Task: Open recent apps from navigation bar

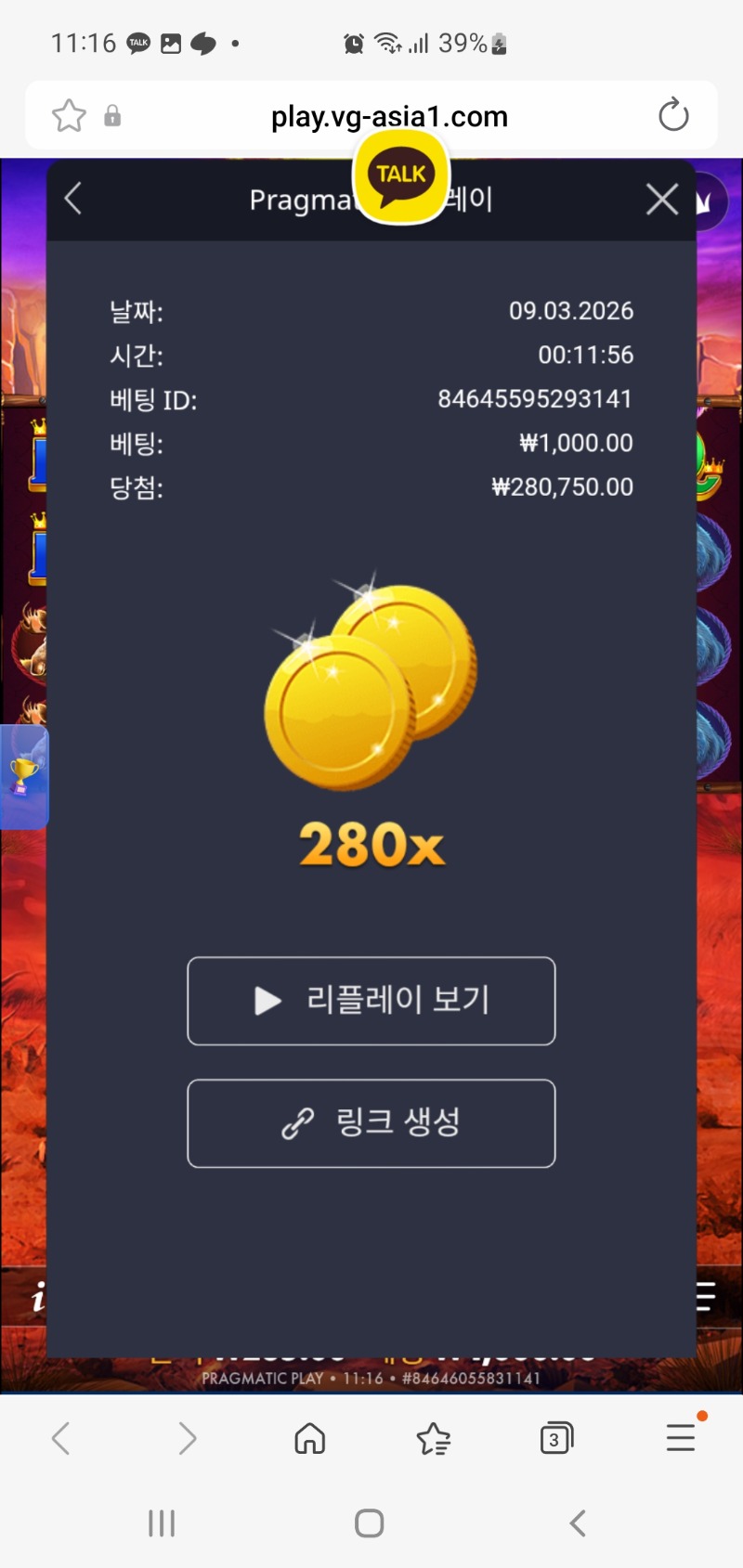Action: click(162, 1523)
